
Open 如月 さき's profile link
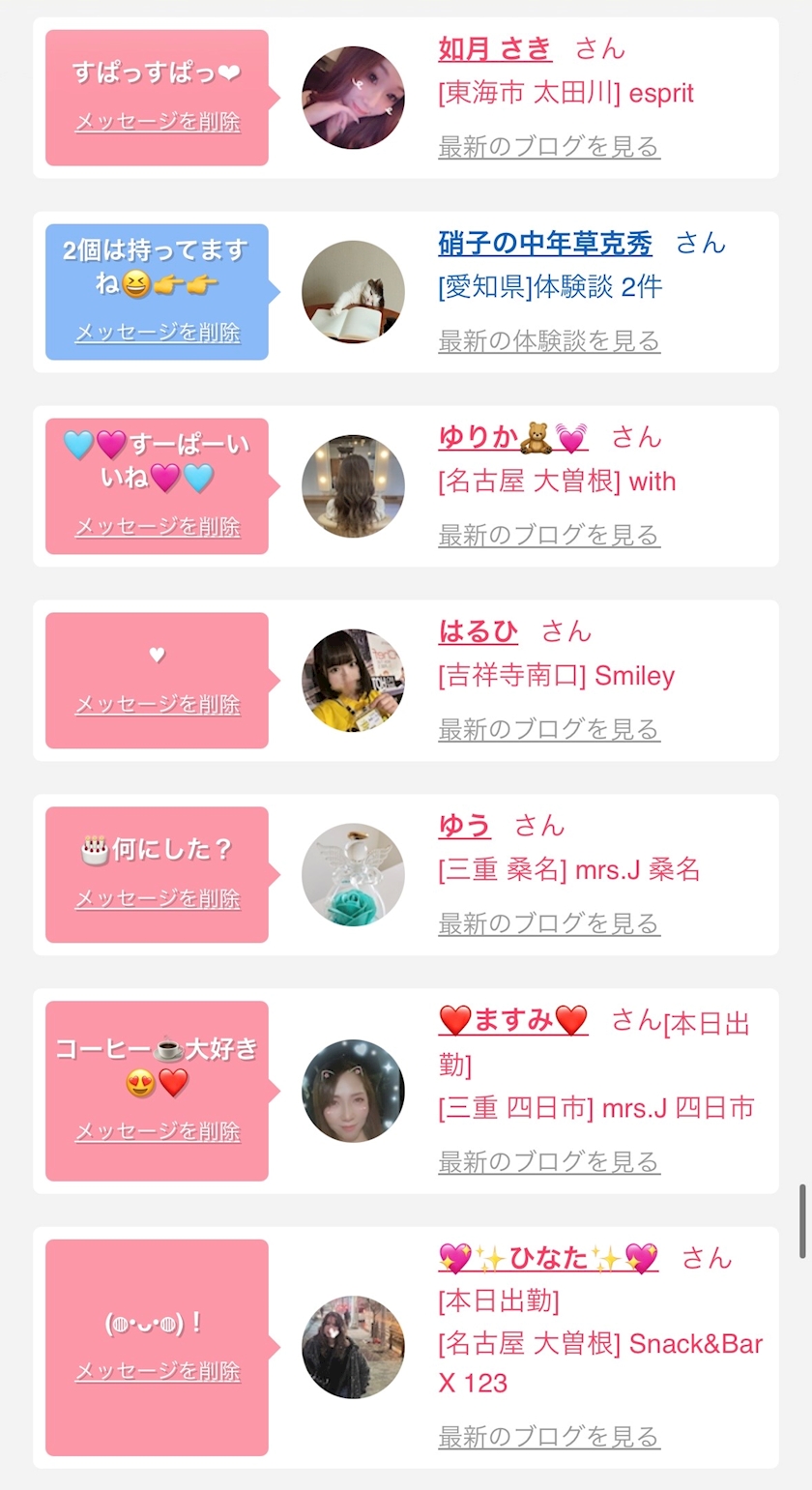[494, 48]
